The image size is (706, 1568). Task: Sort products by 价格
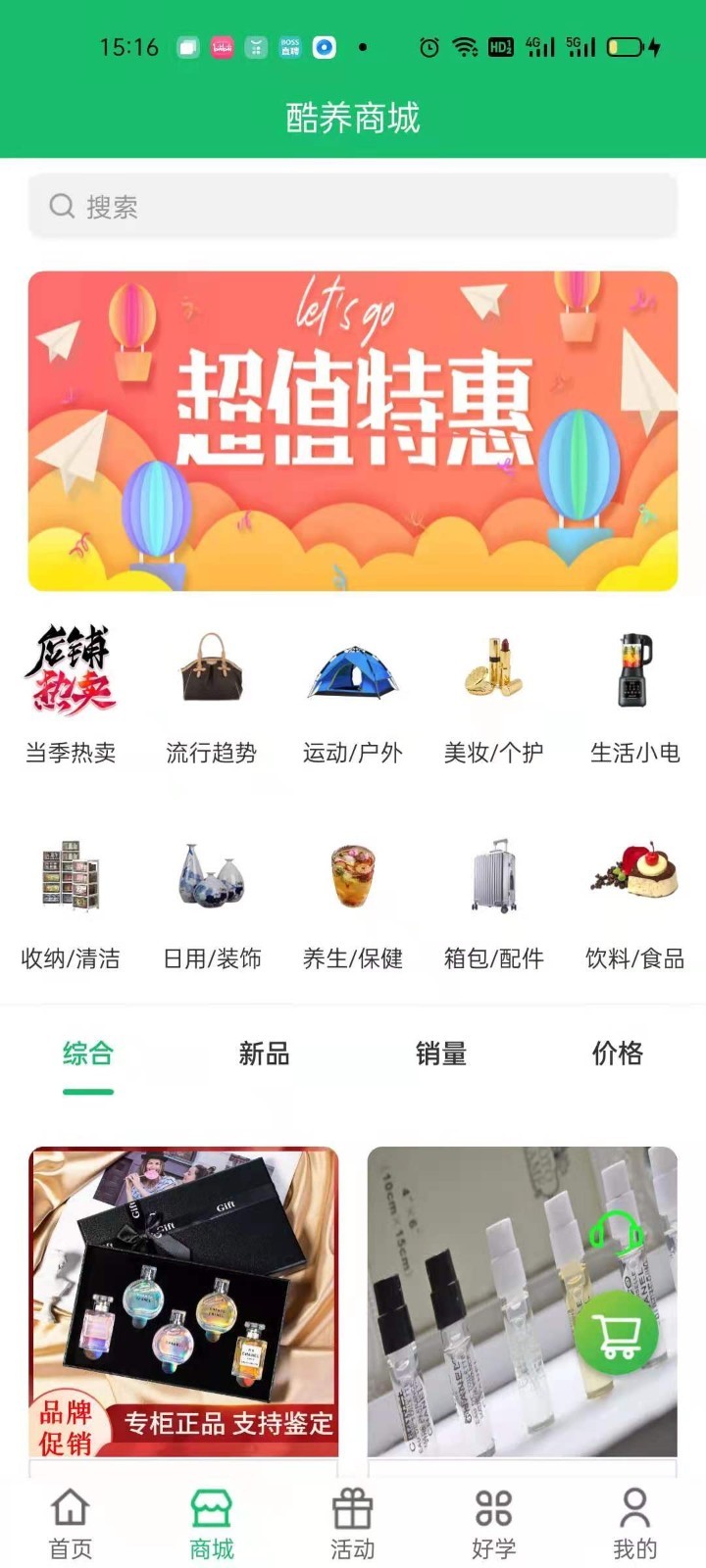click(616, 1054)
